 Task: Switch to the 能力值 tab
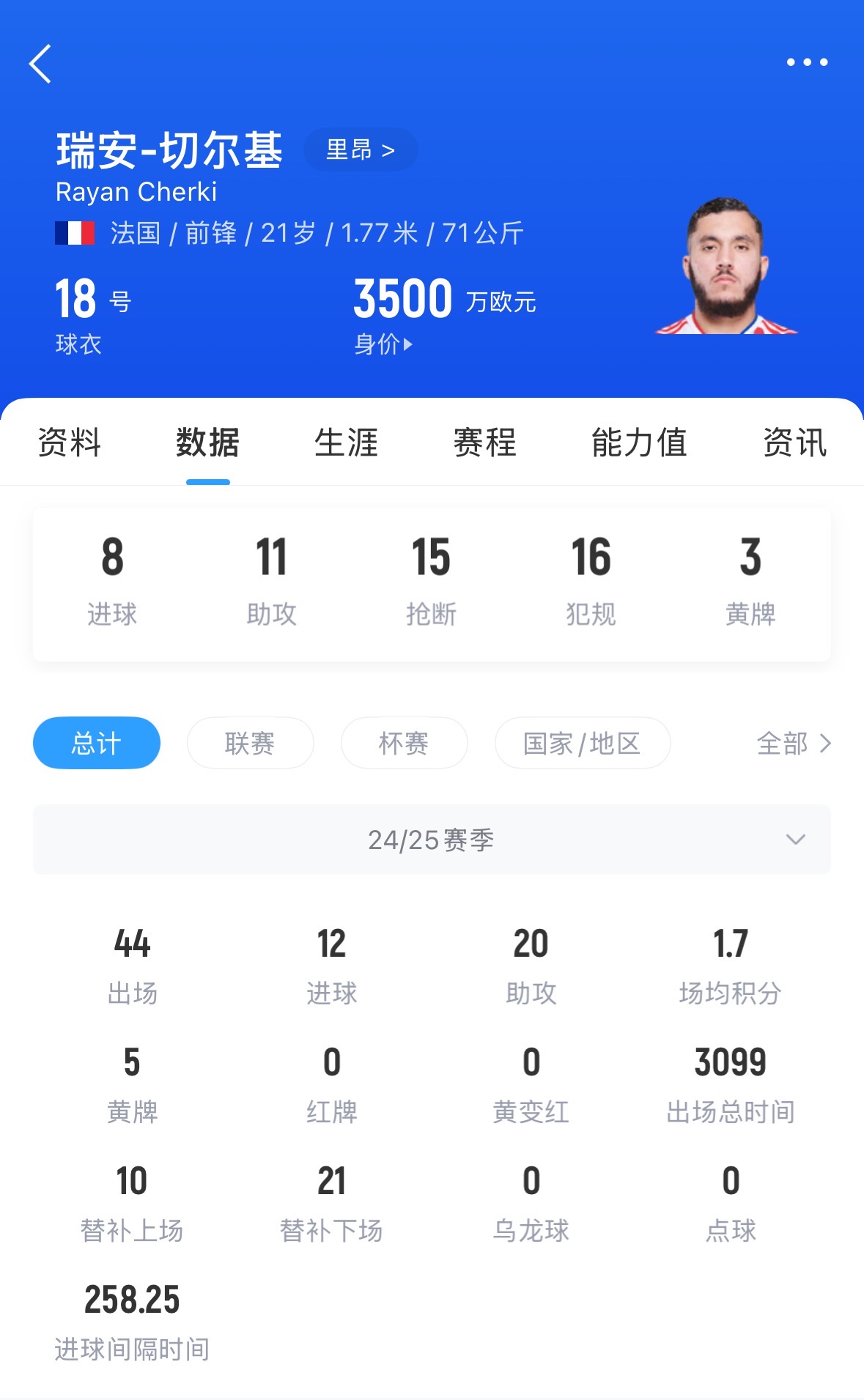coord(639,442)
